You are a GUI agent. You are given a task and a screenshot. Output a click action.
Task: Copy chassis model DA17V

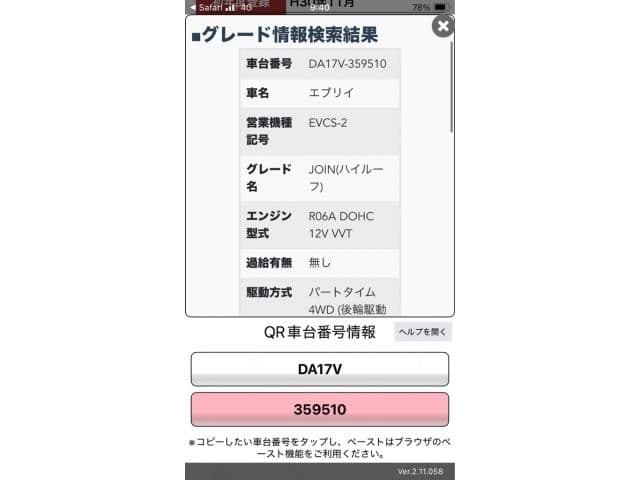coord(320,369)
